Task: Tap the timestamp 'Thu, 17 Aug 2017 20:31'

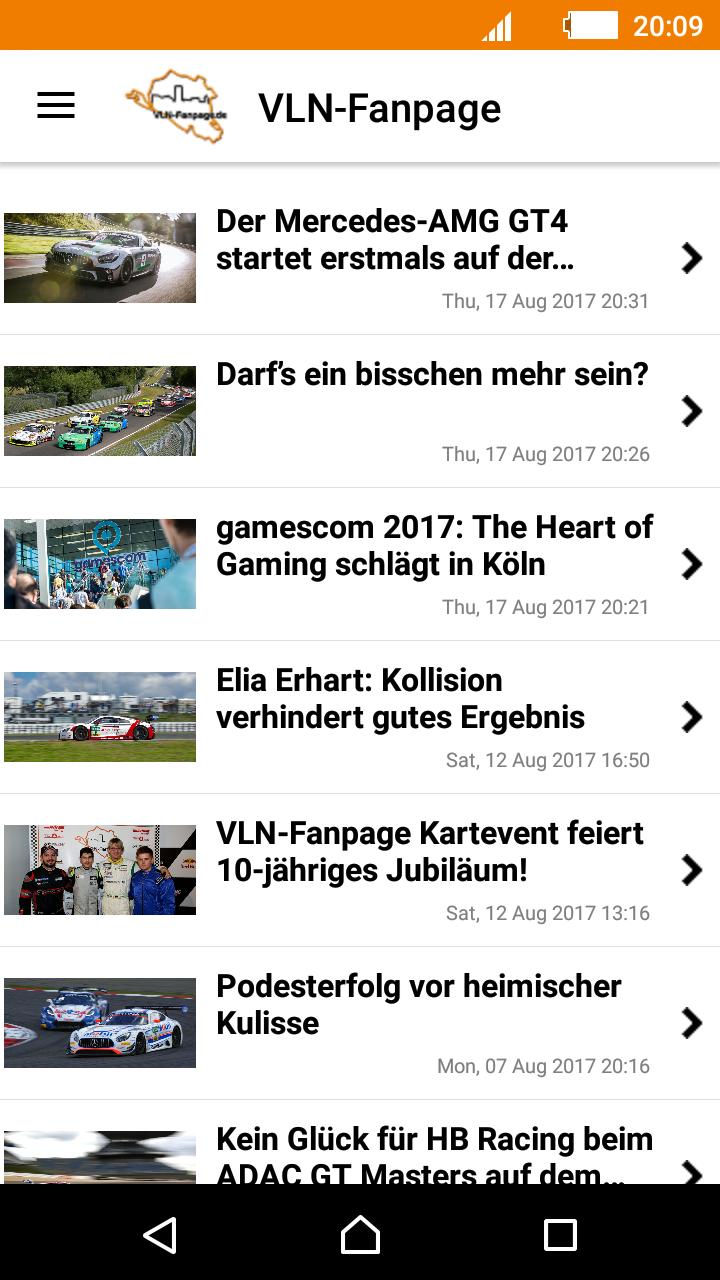Action: (545, 301)
